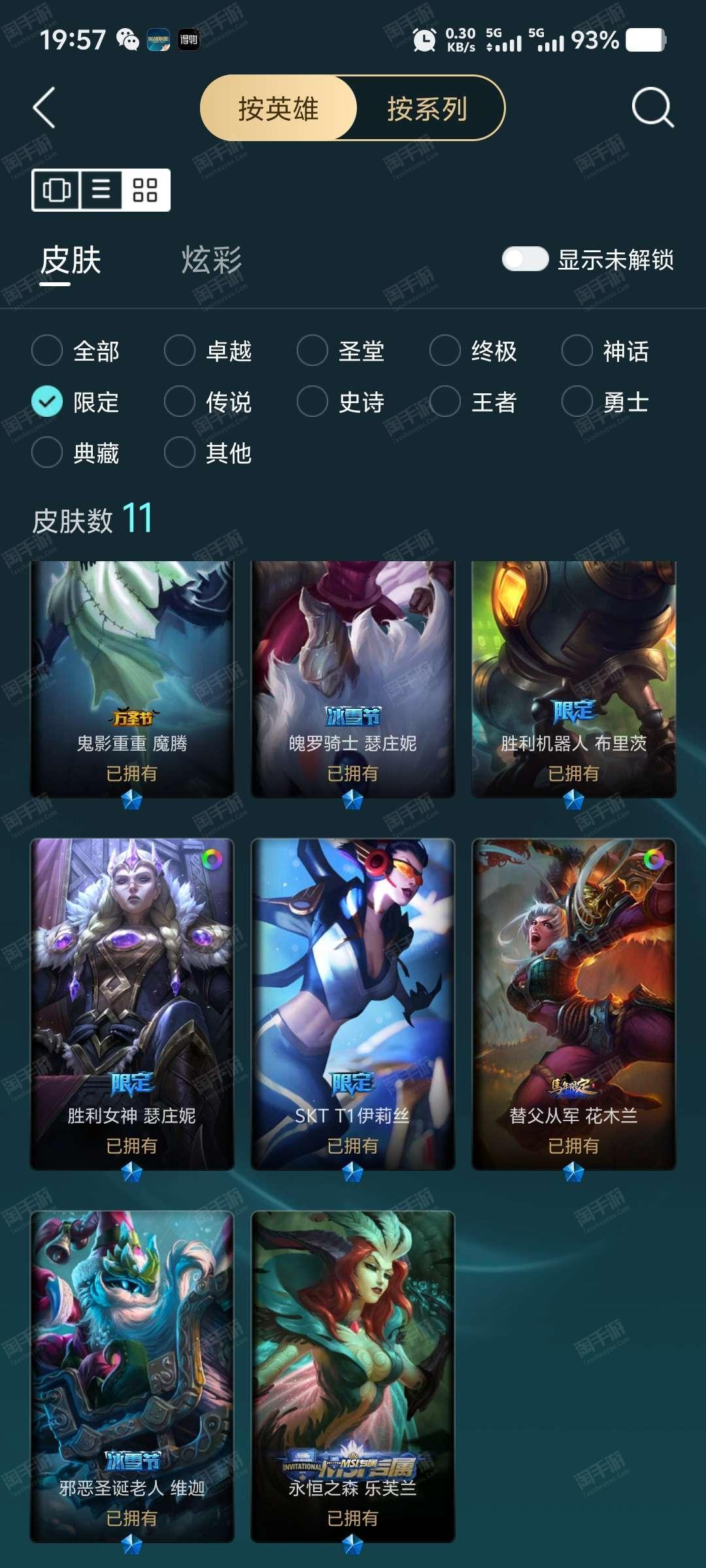View the SKT T1 伊莉丝 skin

353,1004
